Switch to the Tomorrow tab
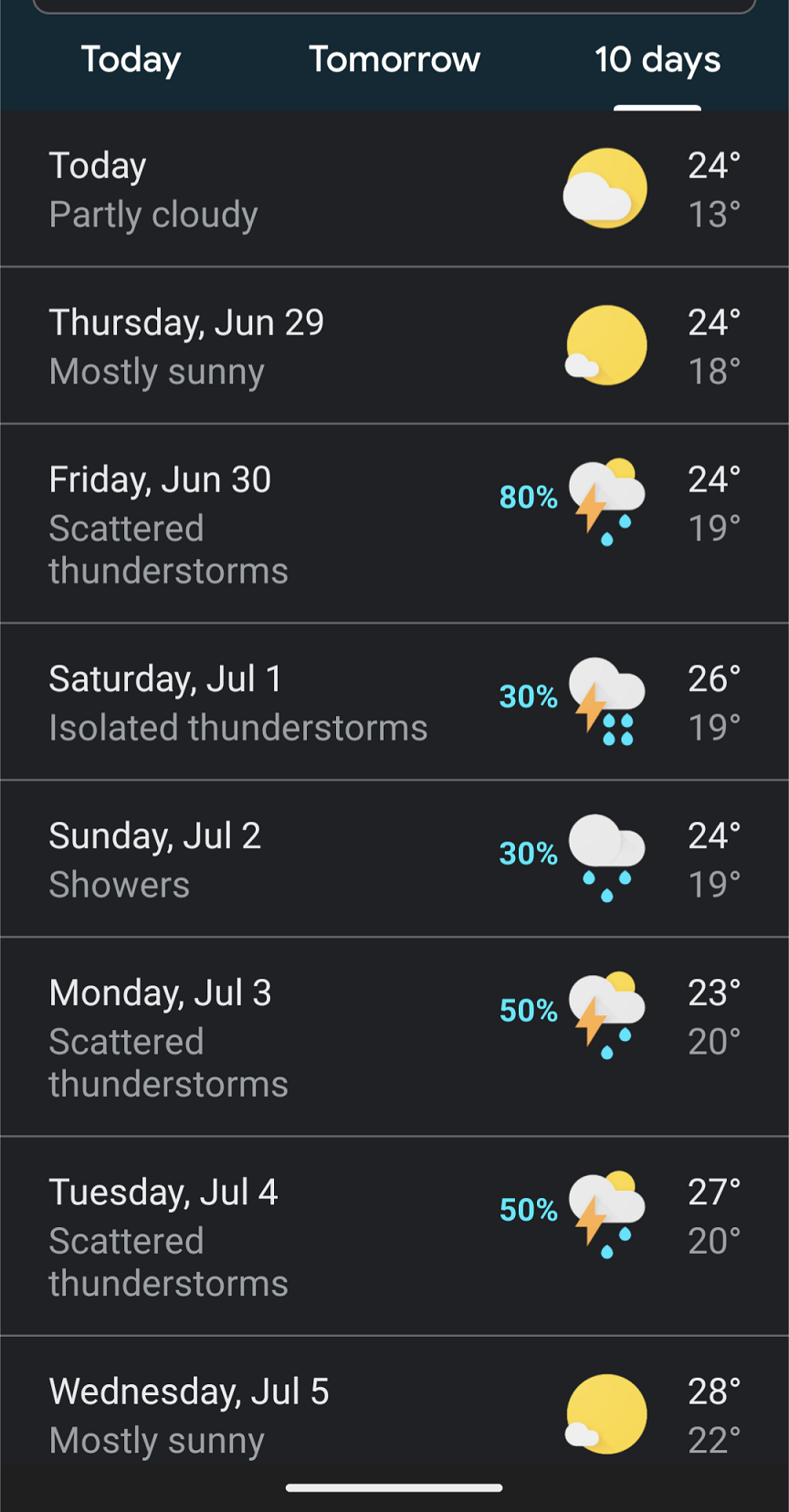This screenshot has width=789, height=1512. pyautogui.click(x=394, y=60)
